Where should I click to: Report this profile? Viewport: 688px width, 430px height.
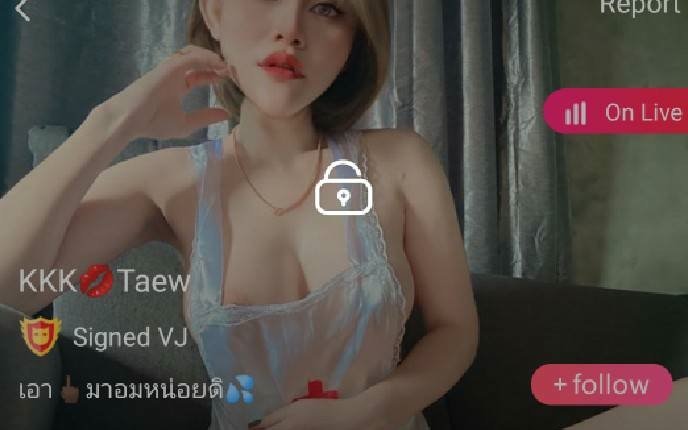[638, 7]
